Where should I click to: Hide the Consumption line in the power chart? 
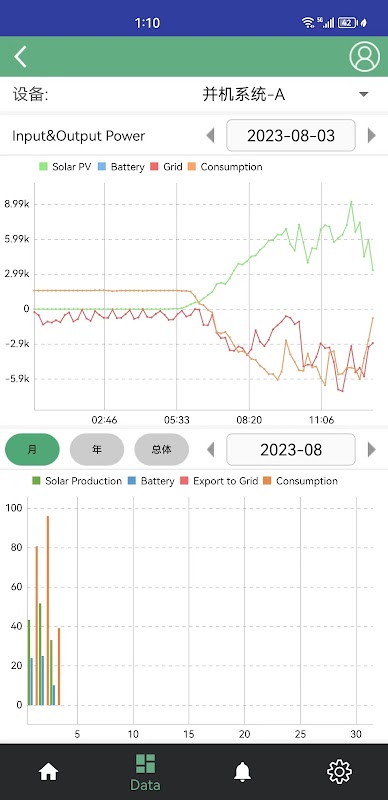coord(225,167)
